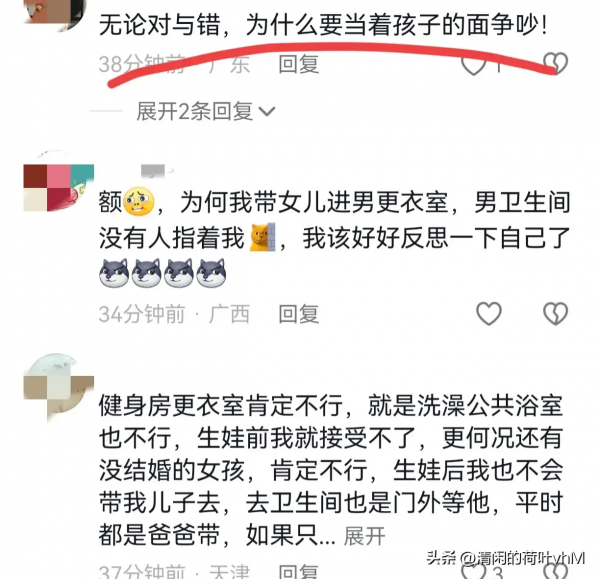Viewport: 600px width, 579px height.
Task: Reply to the Guangxi user's comment
Action: (298, 314)
